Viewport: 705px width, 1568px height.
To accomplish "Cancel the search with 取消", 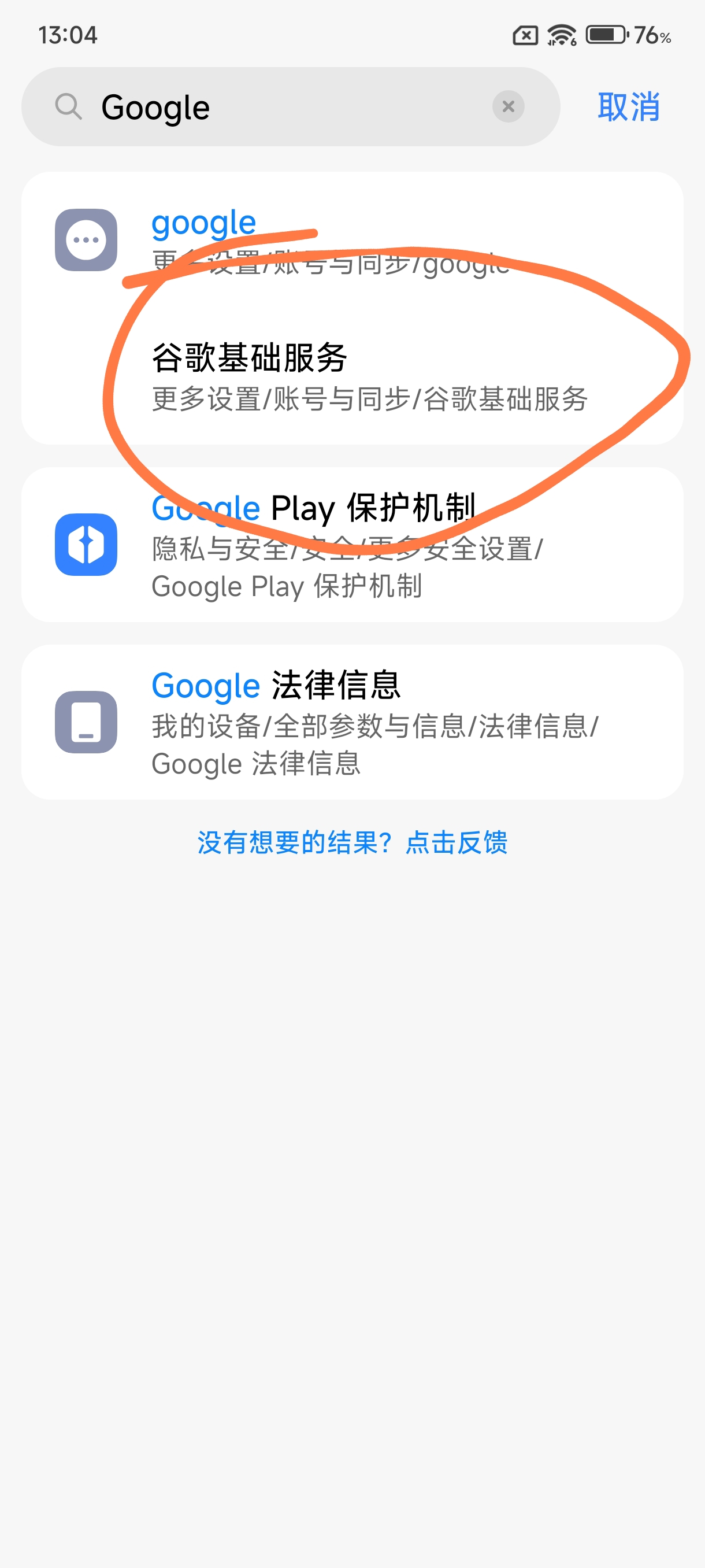I will (628, 107).
